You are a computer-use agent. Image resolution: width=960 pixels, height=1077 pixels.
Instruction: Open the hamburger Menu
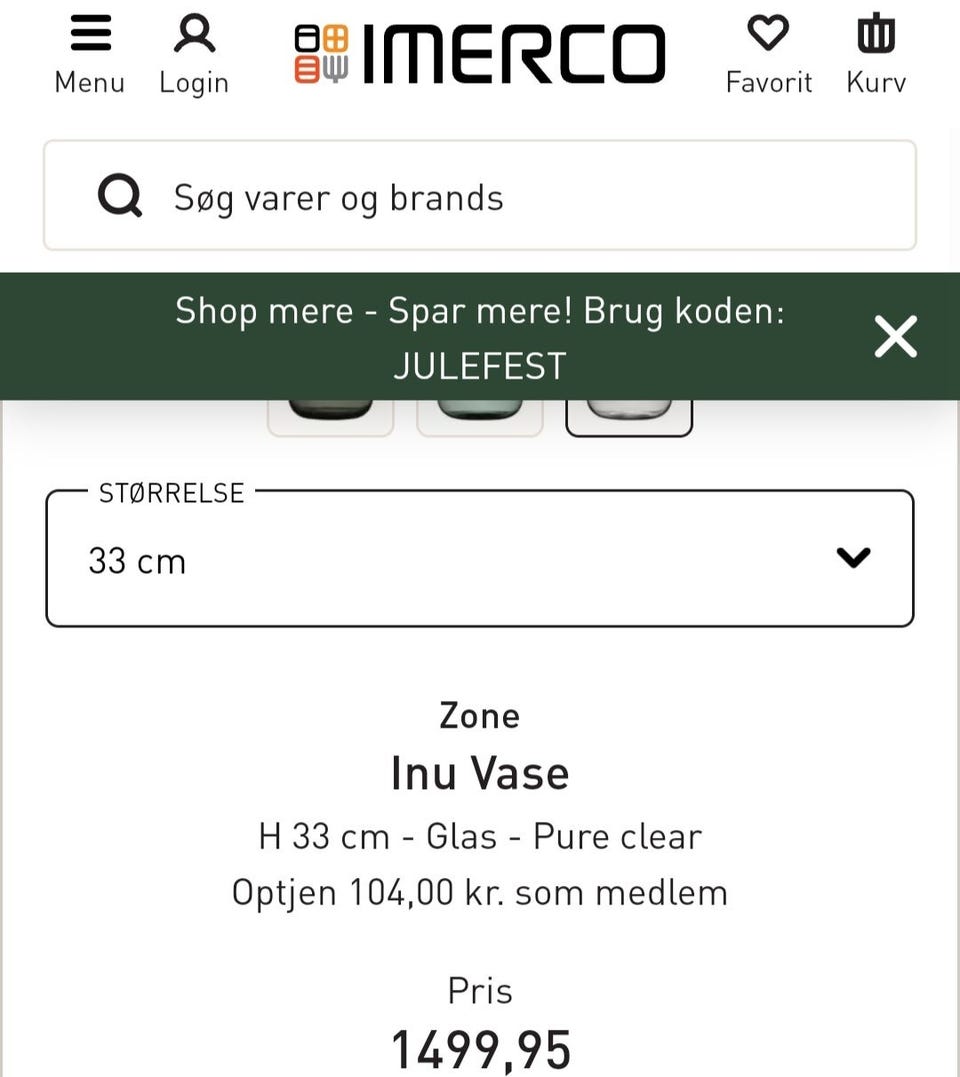pyautogui.click(x=89, y=45)
